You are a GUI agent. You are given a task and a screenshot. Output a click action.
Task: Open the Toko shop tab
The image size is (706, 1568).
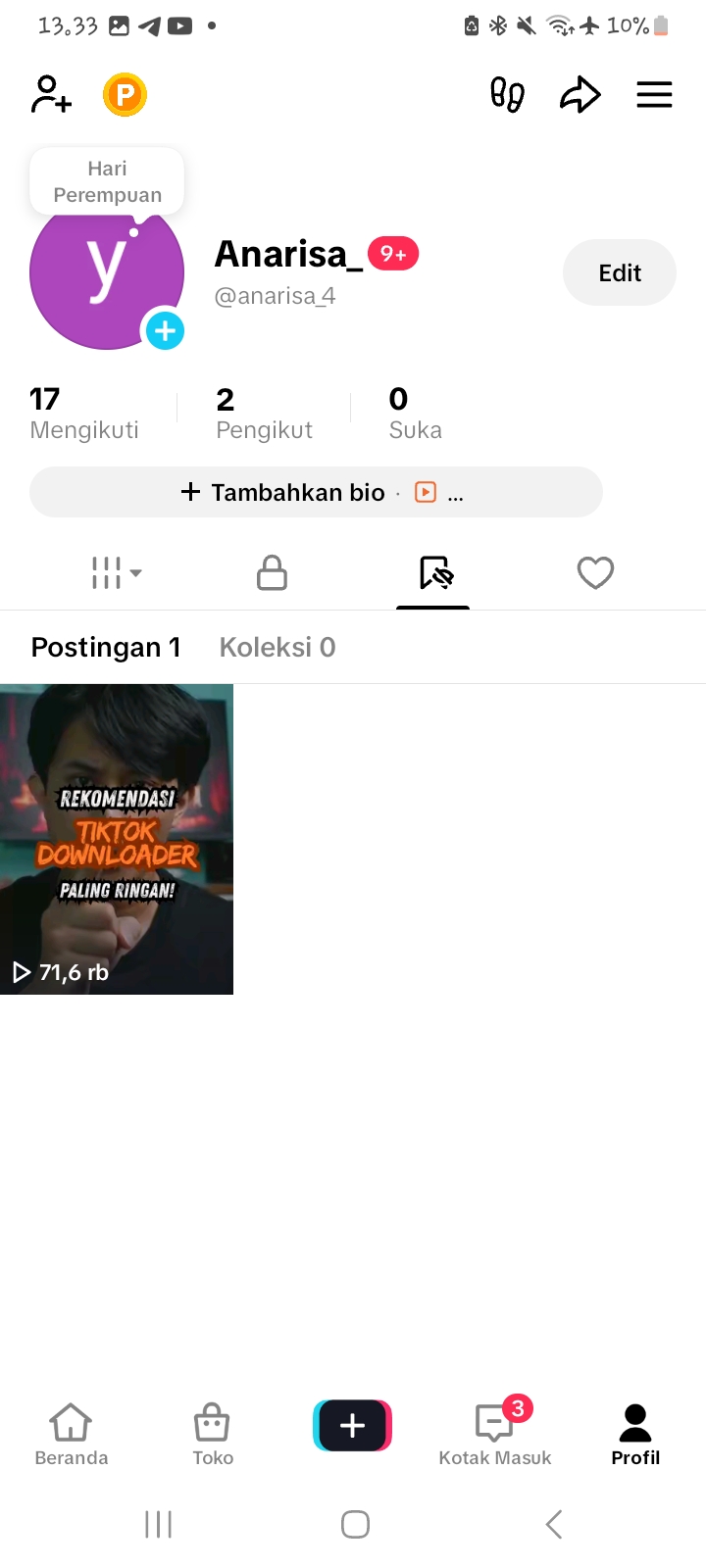[x=213, y=1435]
